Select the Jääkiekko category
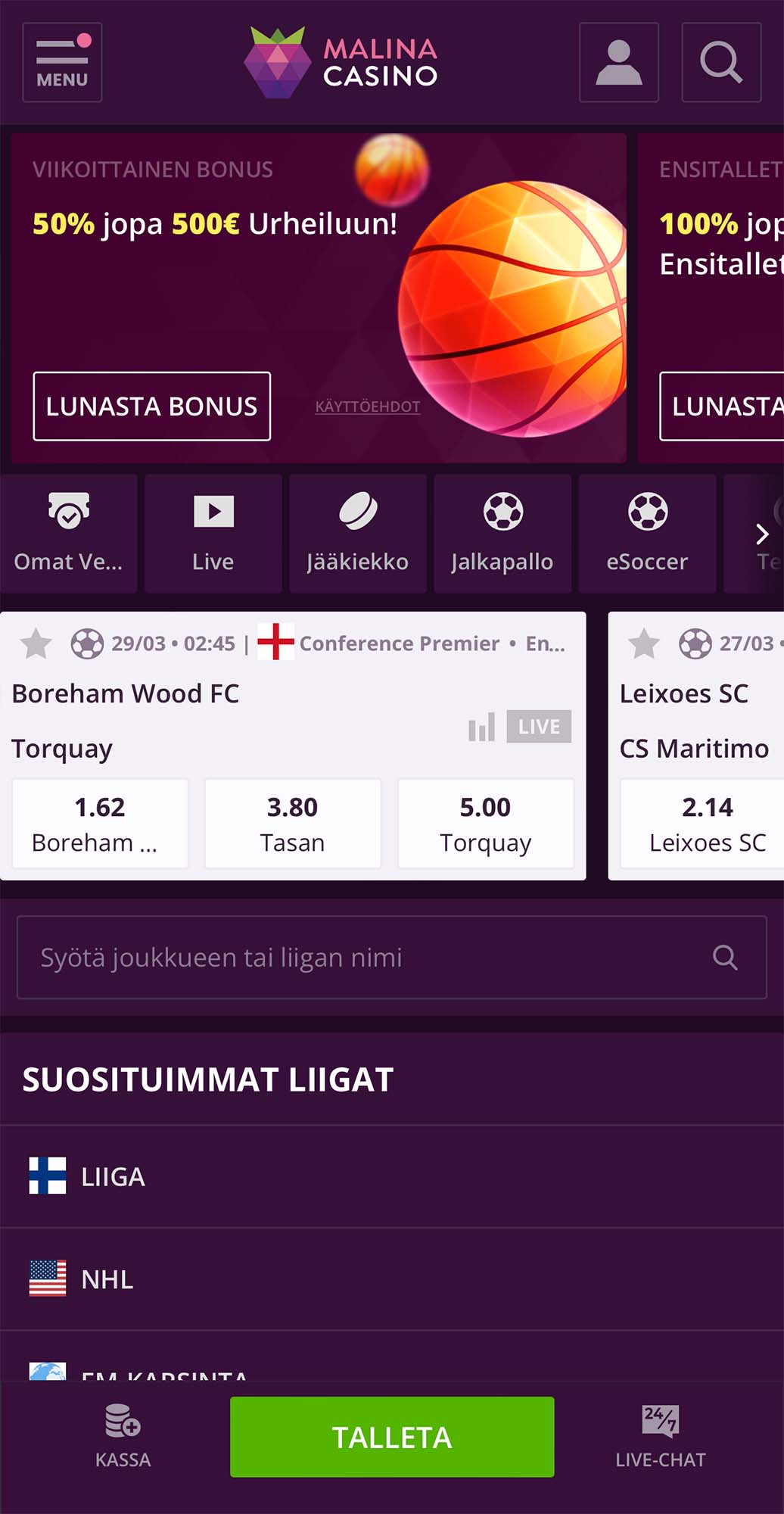This screenshot has height=1514, width=784. click(357, 534)
